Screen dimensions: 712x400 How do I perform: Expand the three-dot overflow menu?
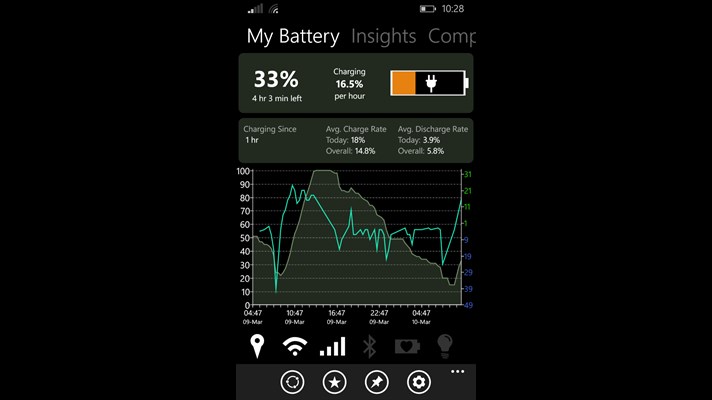pos(458,371)
